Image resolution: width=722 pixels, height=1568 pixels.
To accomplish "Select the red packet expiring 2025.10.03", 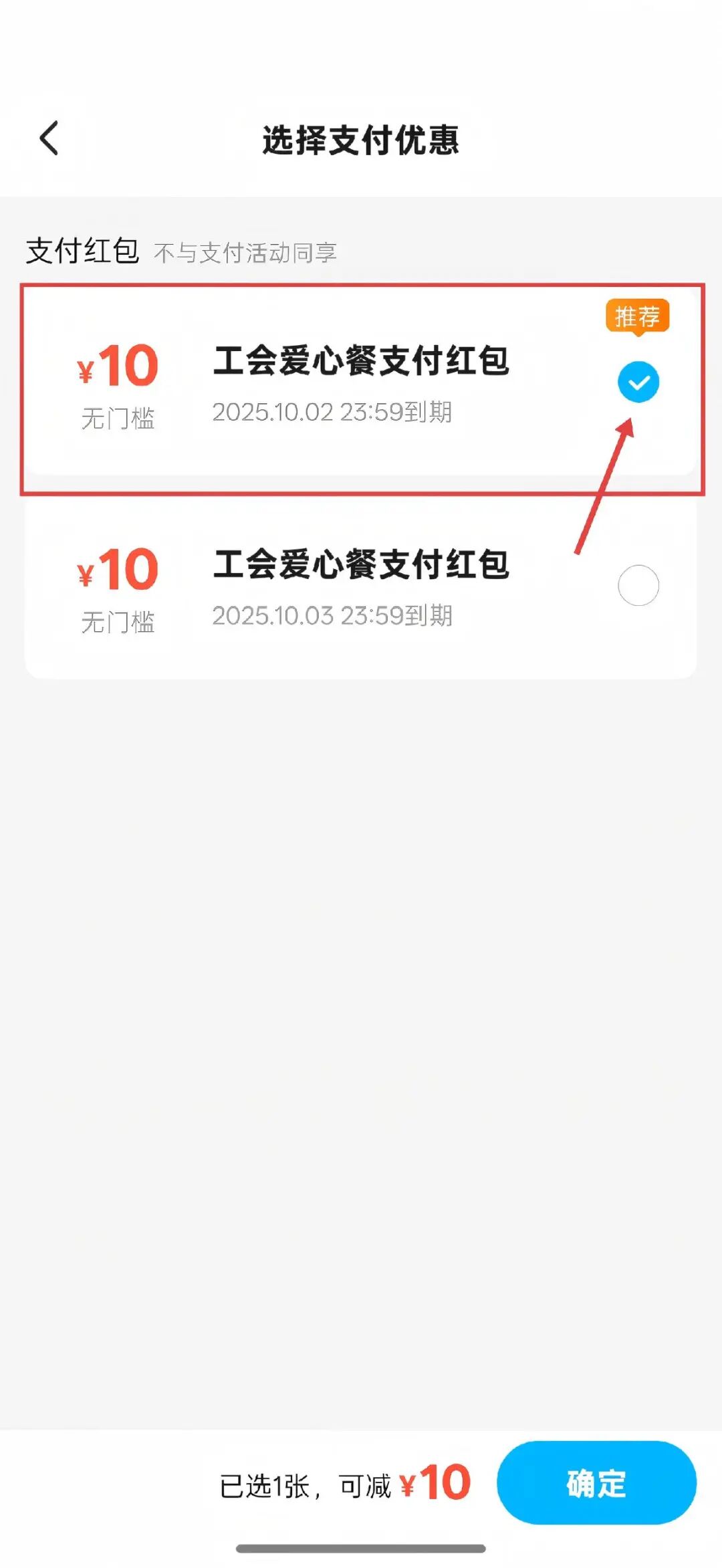I will coord(638,585).
